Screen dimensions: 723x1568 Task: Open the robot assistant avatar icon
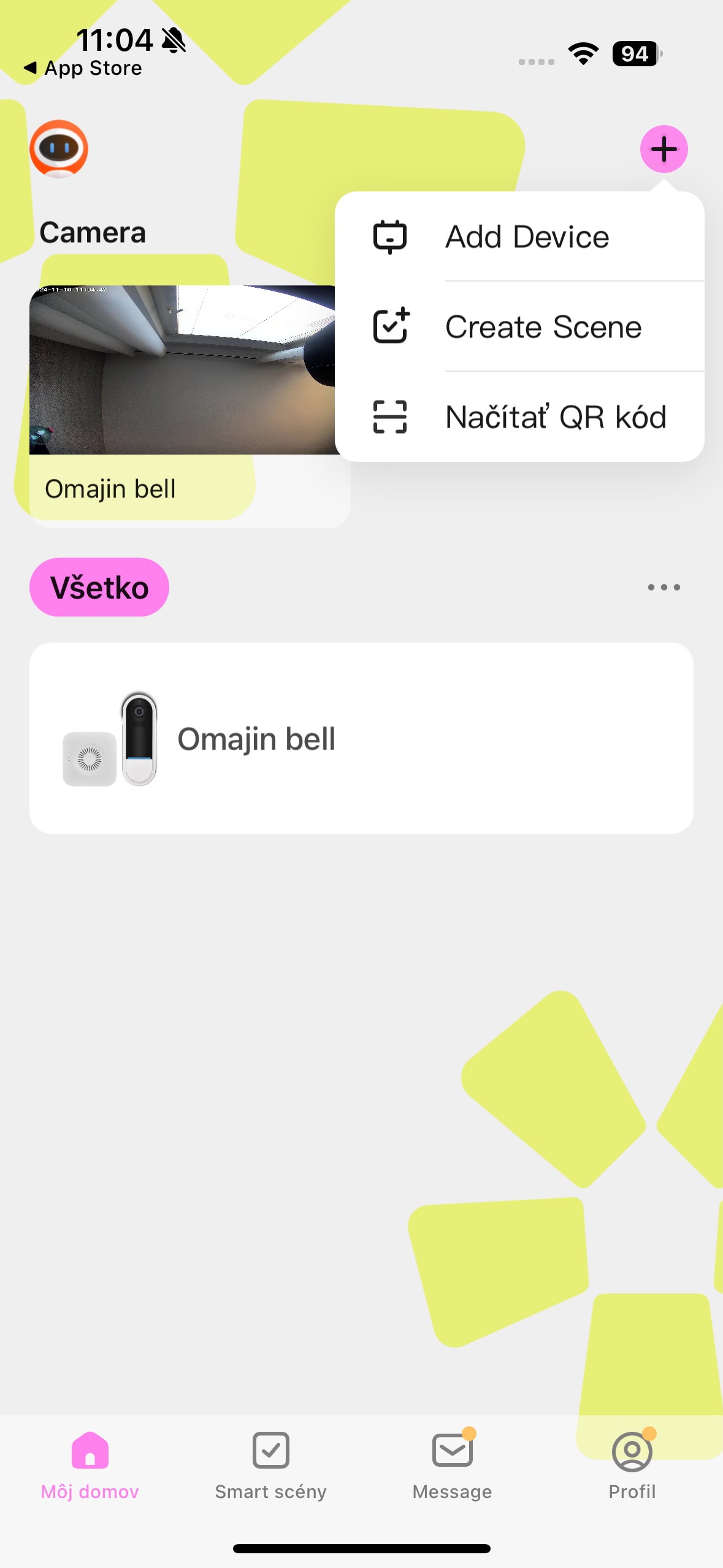59,149
